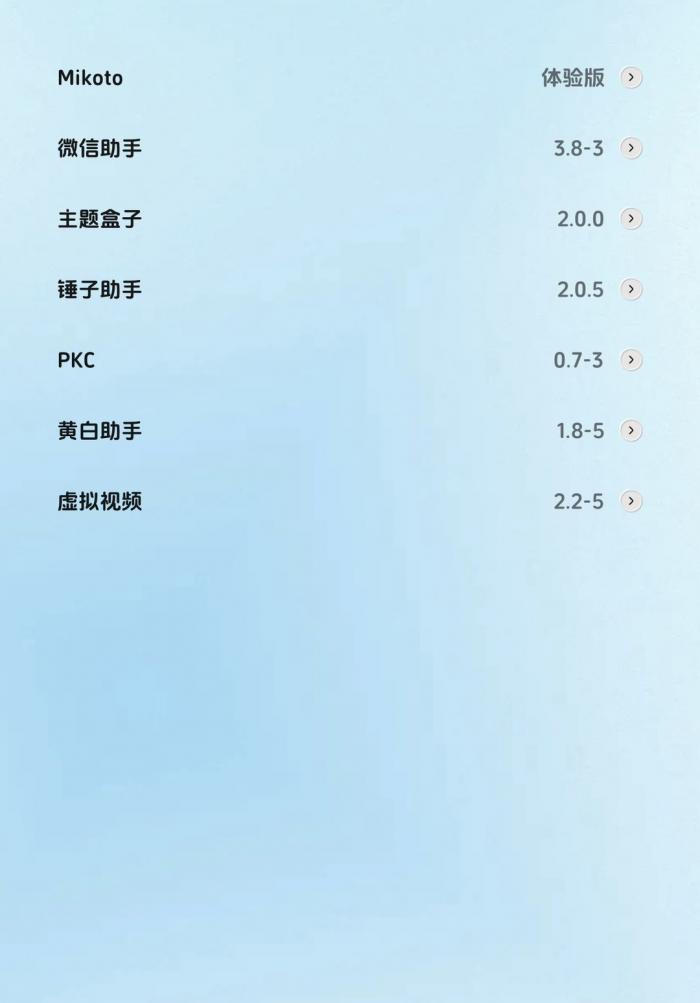This screenshot has height=1003, width=700.
Task: Select the 主题盒子 entry
Action: (x=350, y=219)
